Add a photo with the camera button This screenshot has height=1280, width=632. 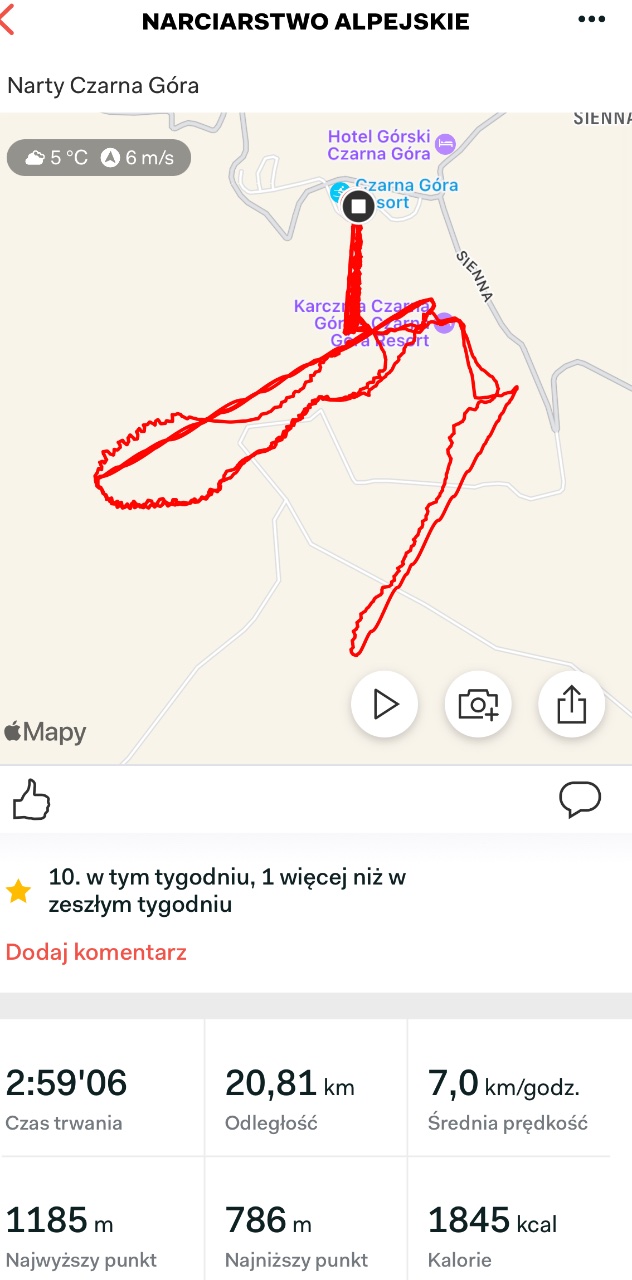tap(478, 704)
